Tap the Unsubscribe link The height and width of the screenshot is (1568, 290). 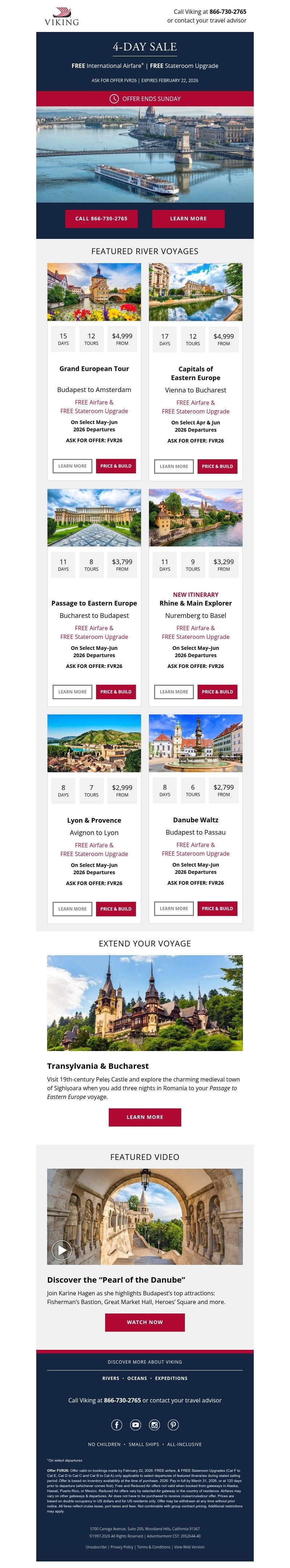[96, 1547]
